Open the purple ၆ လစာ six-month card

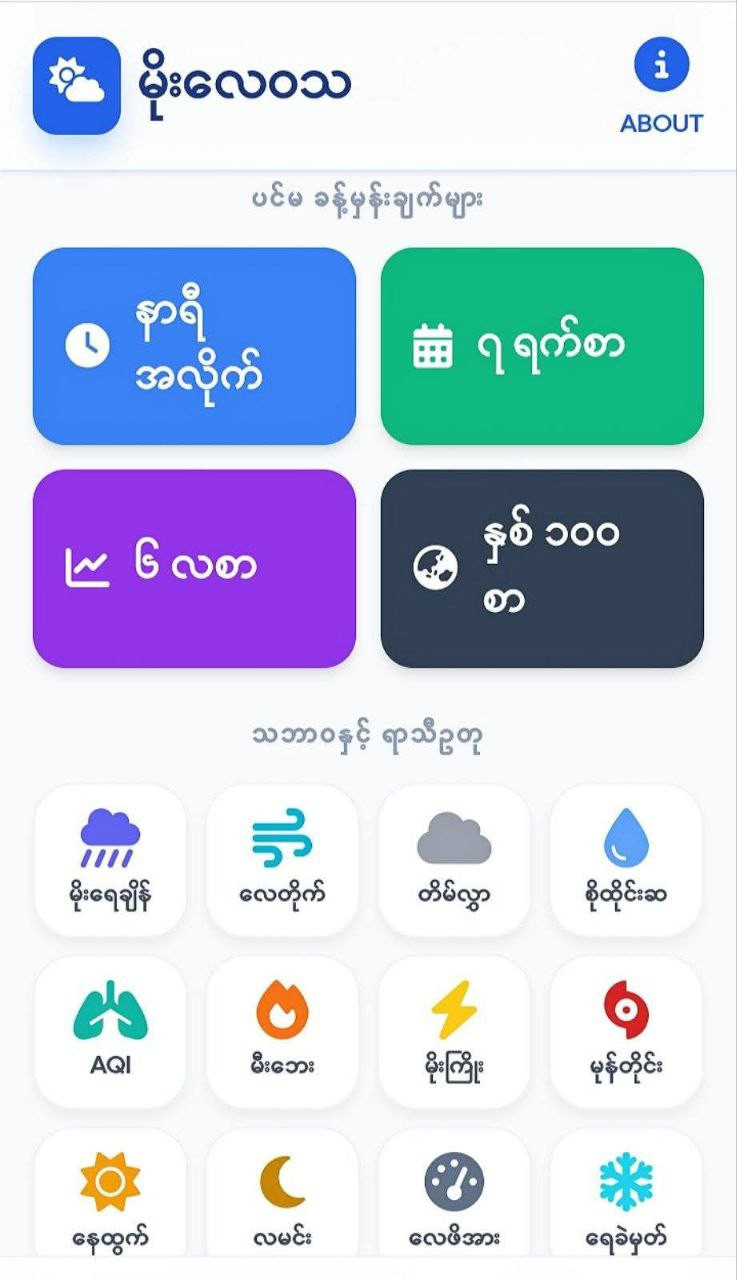195,567
